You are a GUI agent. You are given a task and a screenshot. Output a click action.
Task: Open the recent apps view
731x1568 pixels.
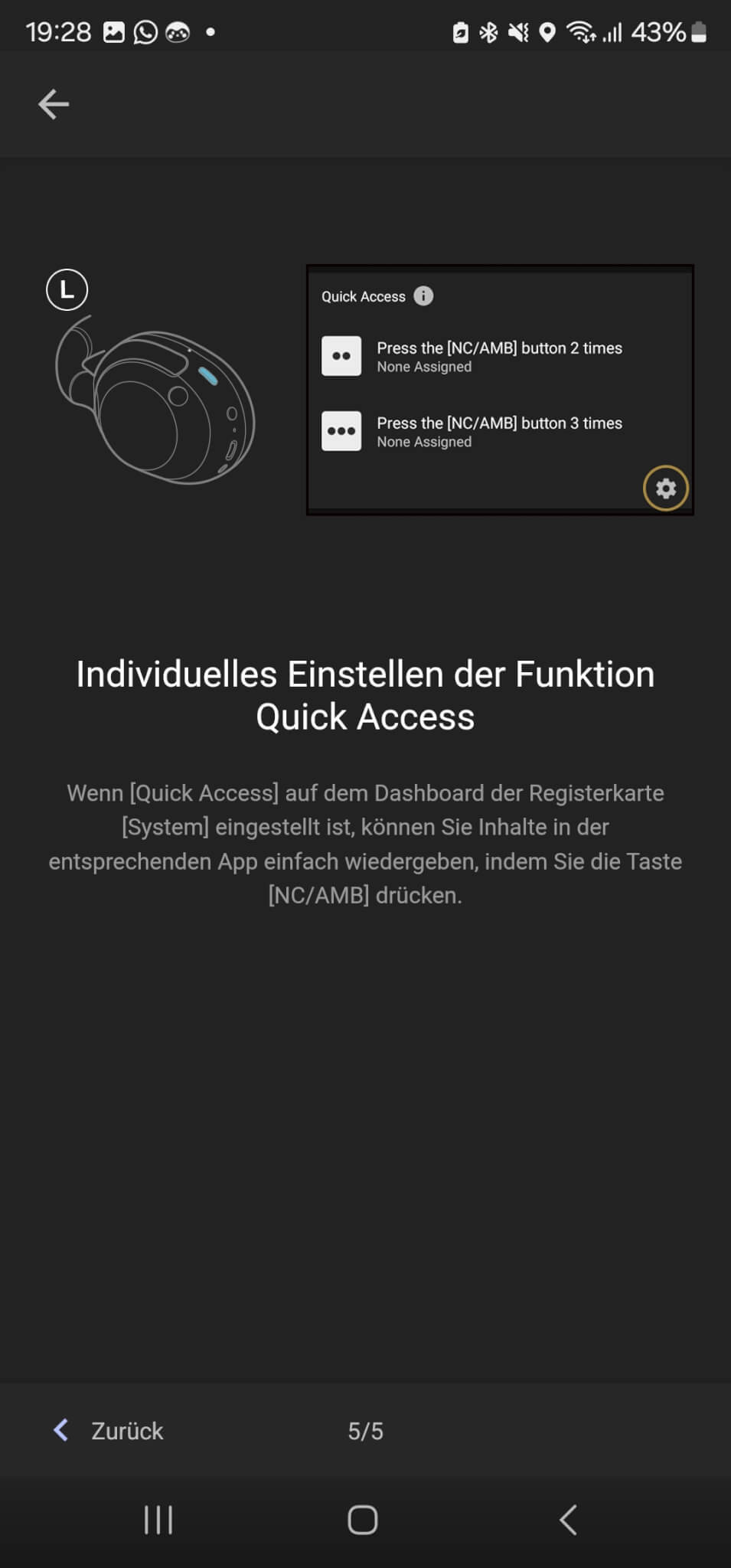click(x=158, y=1520)
